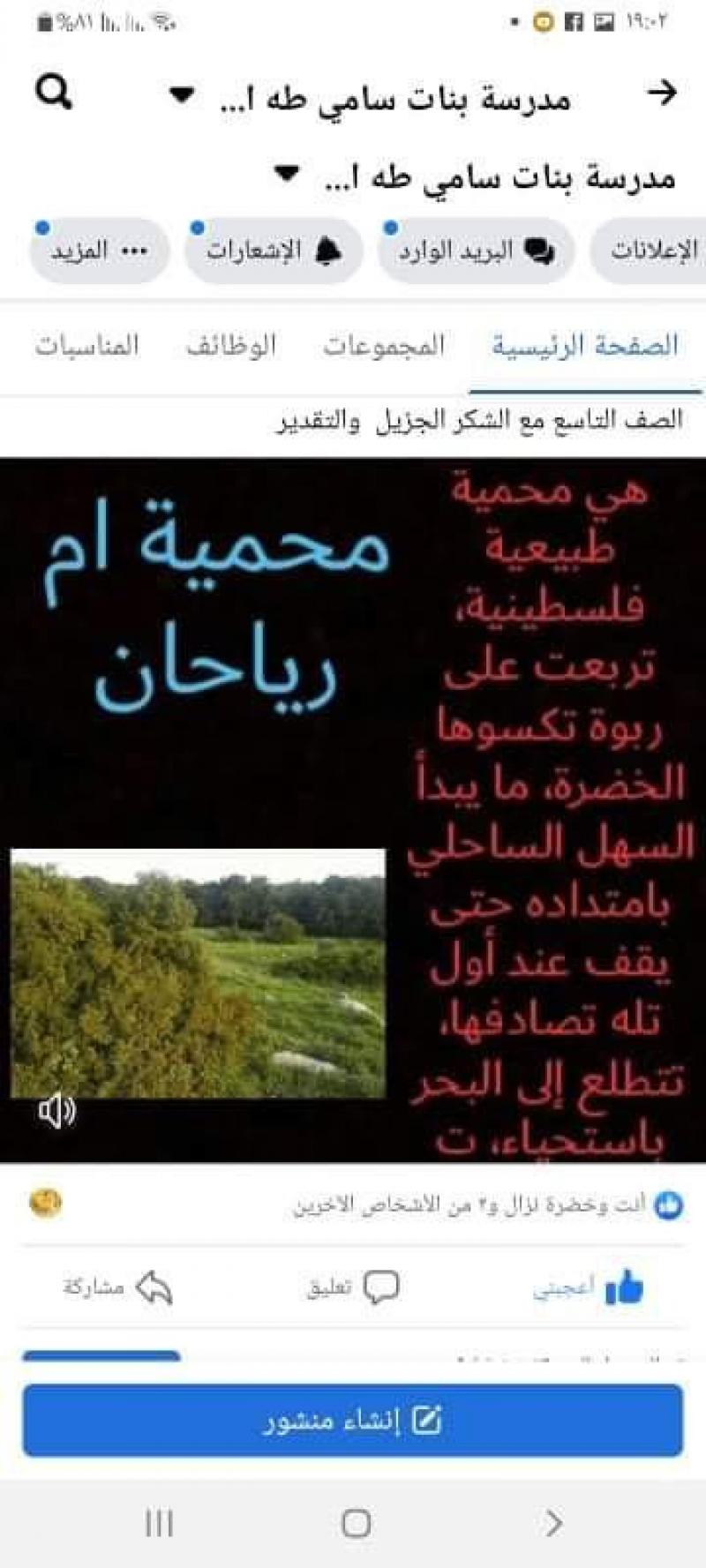Create a new post with إنشاء منشور
This screenshot has height=1568, width=706.
[x=353, y=1421]
